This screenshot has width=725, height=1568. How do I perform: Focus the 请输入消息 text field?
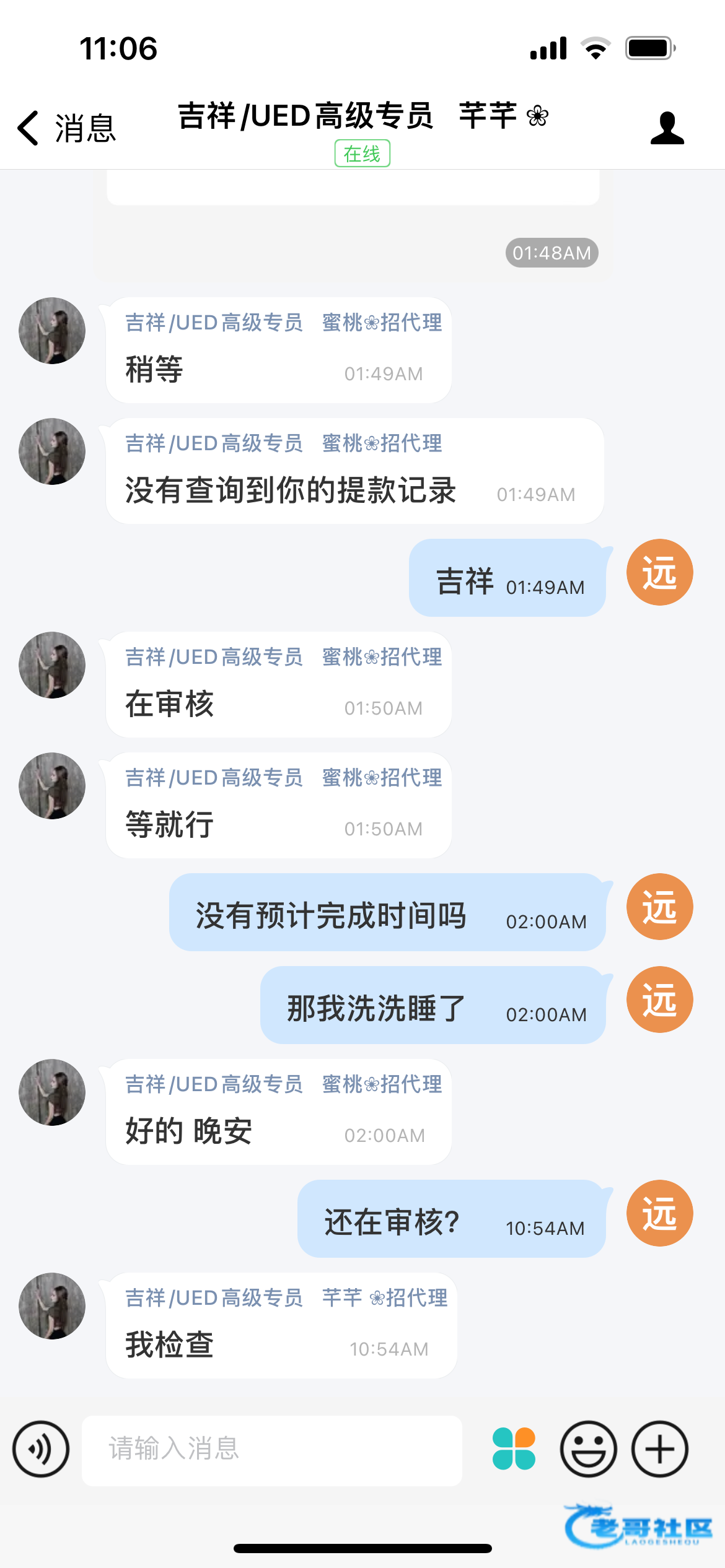click(271, 1449)
